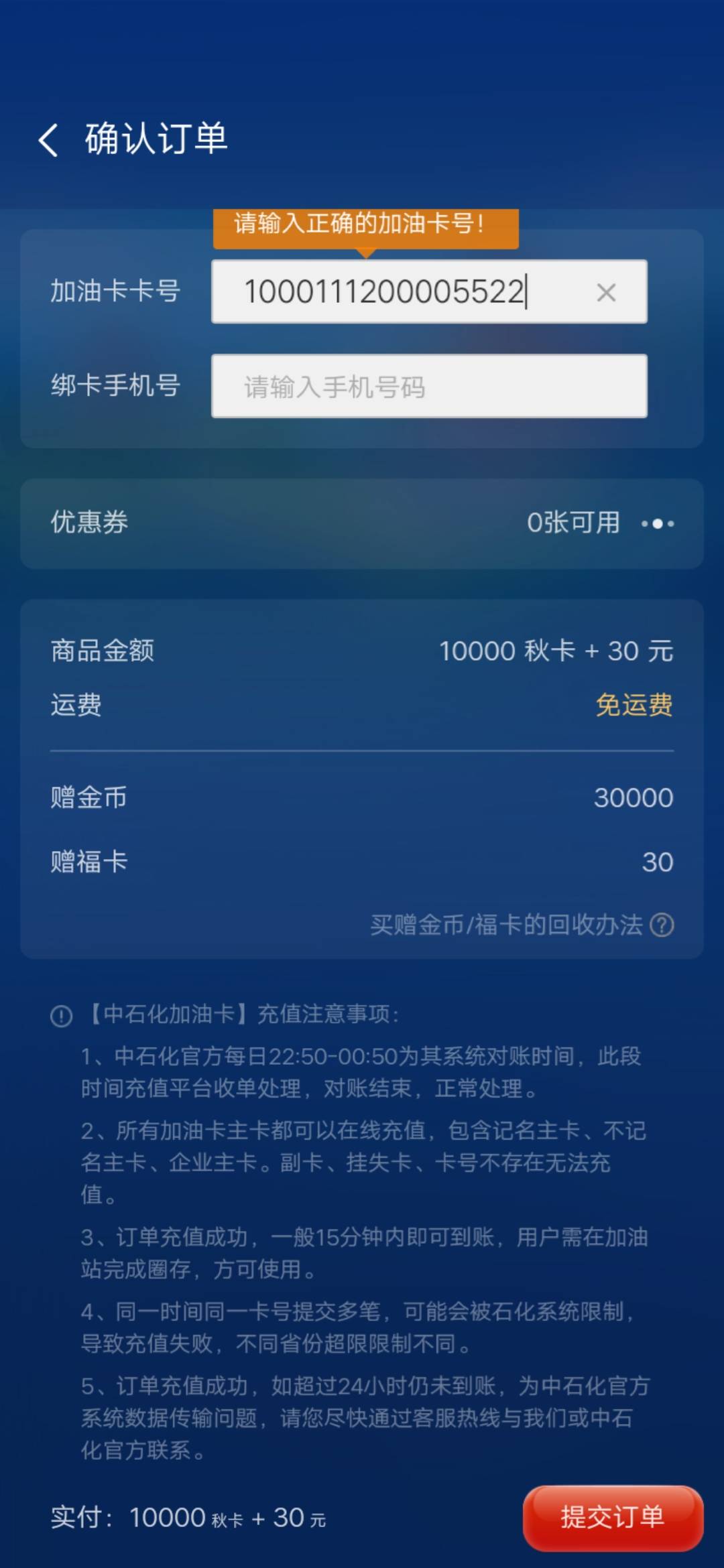Toggle the 赠金币 reward line
Image resolution: width=724 pixels, height=1568 pixels.
coord(362,797)
